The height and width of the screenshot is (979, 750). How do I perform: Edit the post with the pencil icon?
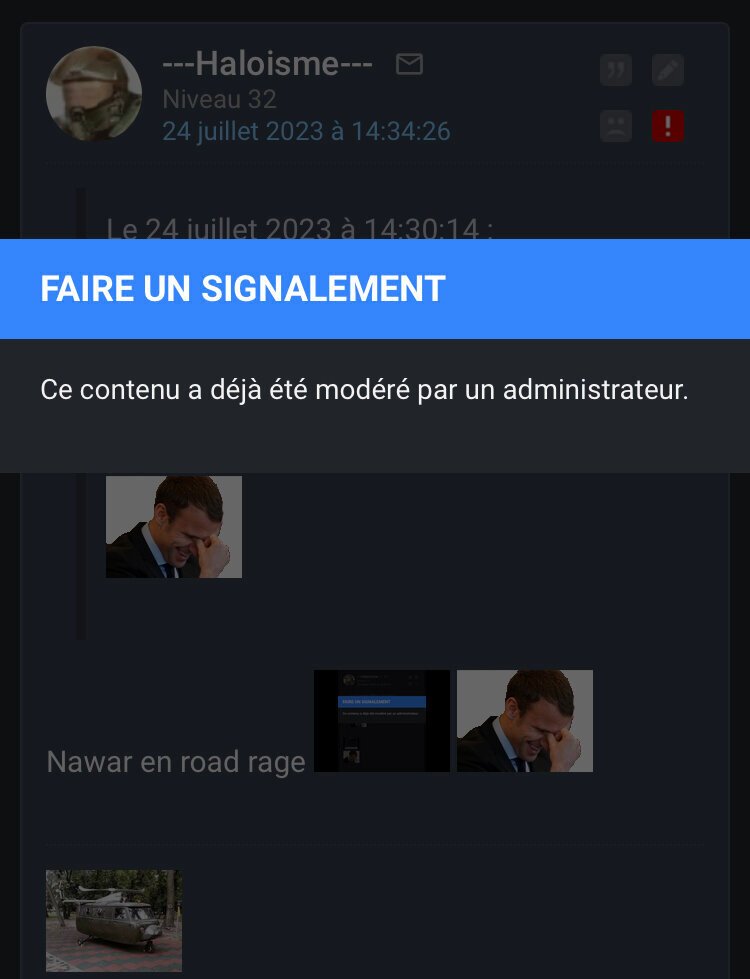pos(668,71)
